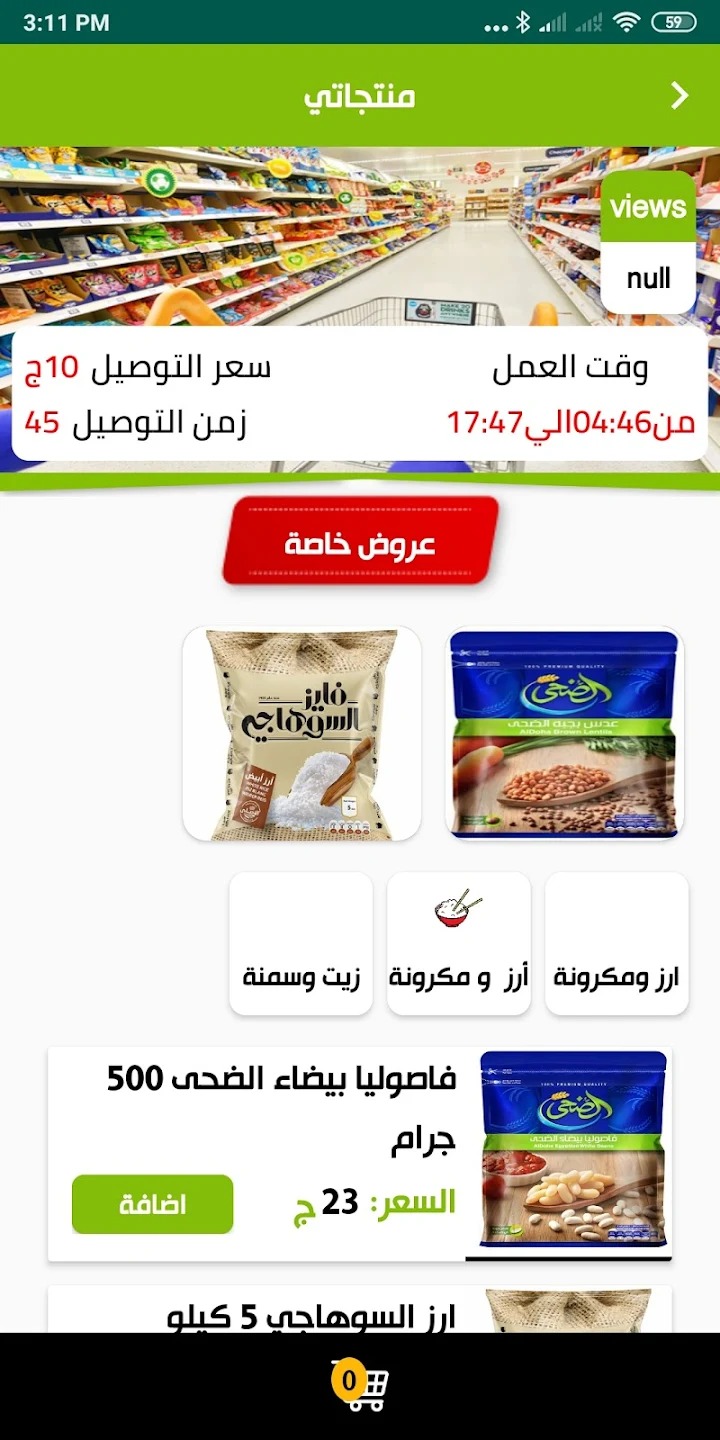Select the ارز ومكرونة category without icon

pyautogui.click(x=617, y=944)
